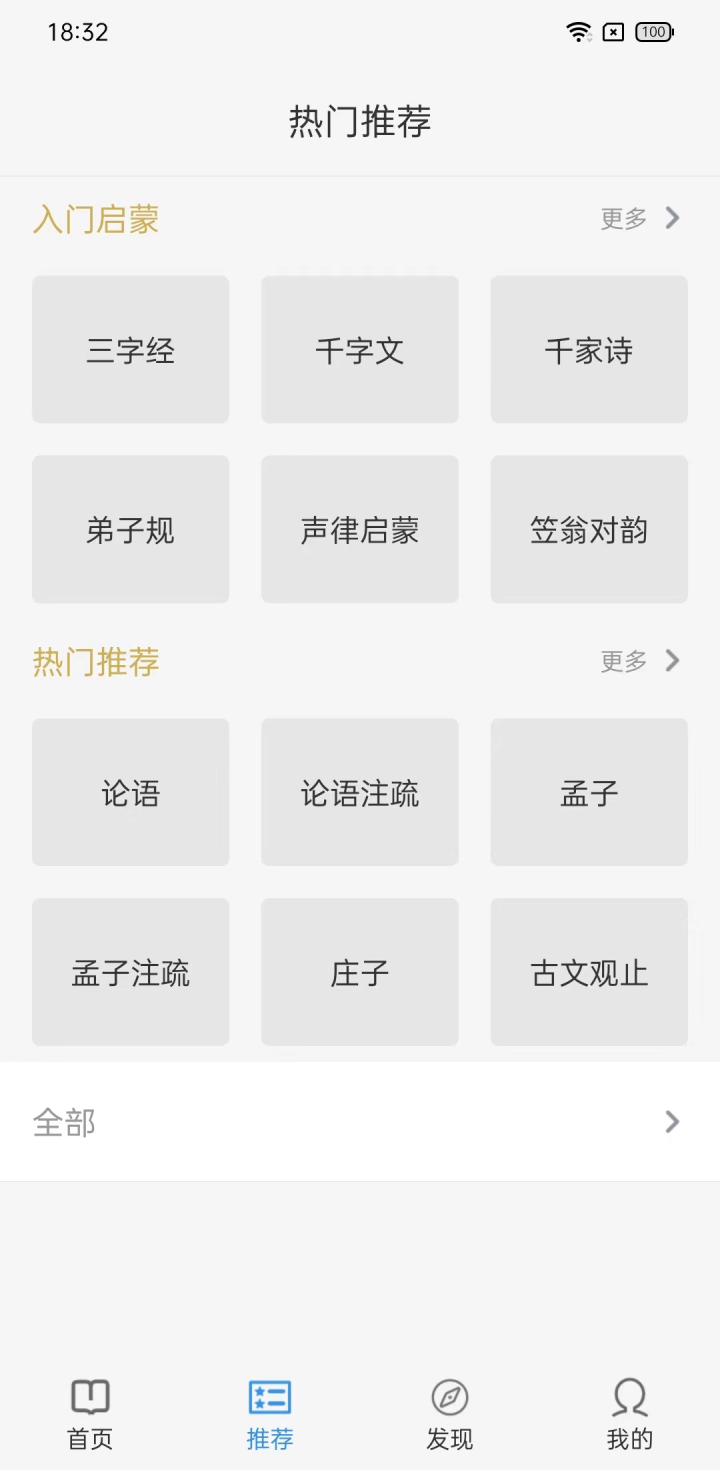This screenshot has width=720, height=1472.
Task: Expand 更多 for 热门推荐 section
Action: pos(640,661)
